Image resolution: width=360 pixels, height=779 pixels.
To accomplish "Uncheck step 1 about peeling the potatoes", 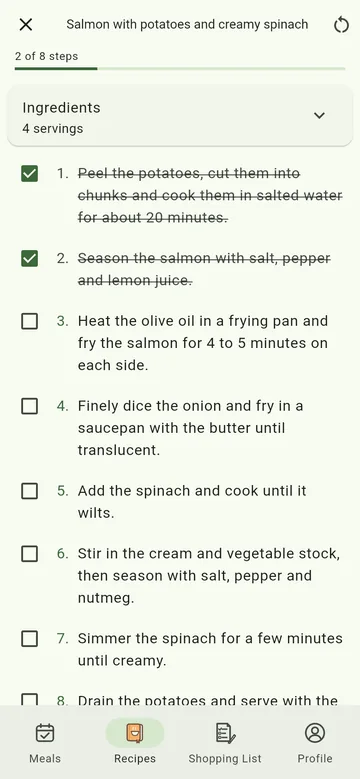I will click(x=30, y=174).
